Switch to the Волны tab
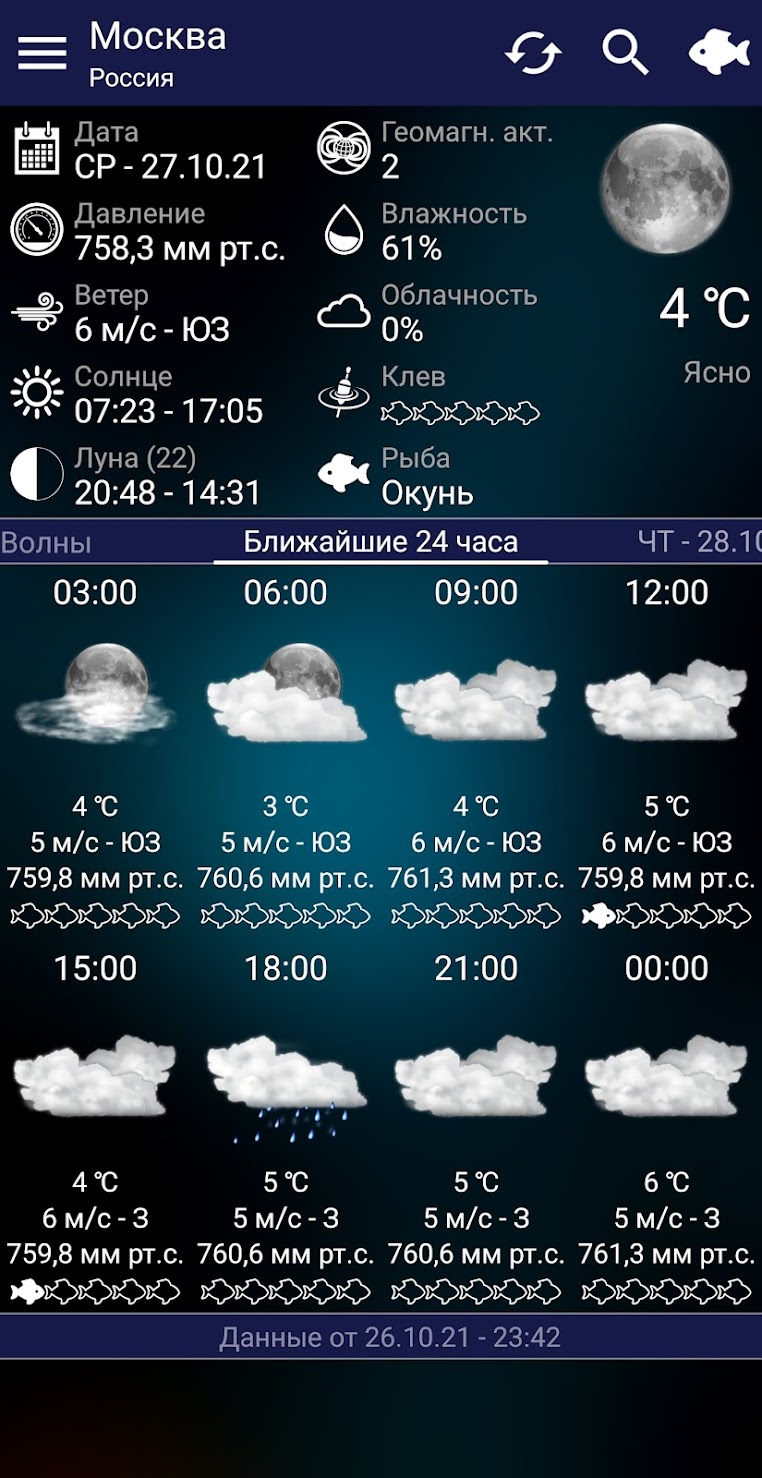The width and height of the screenshot is (762, 1478). click(47, 543)
